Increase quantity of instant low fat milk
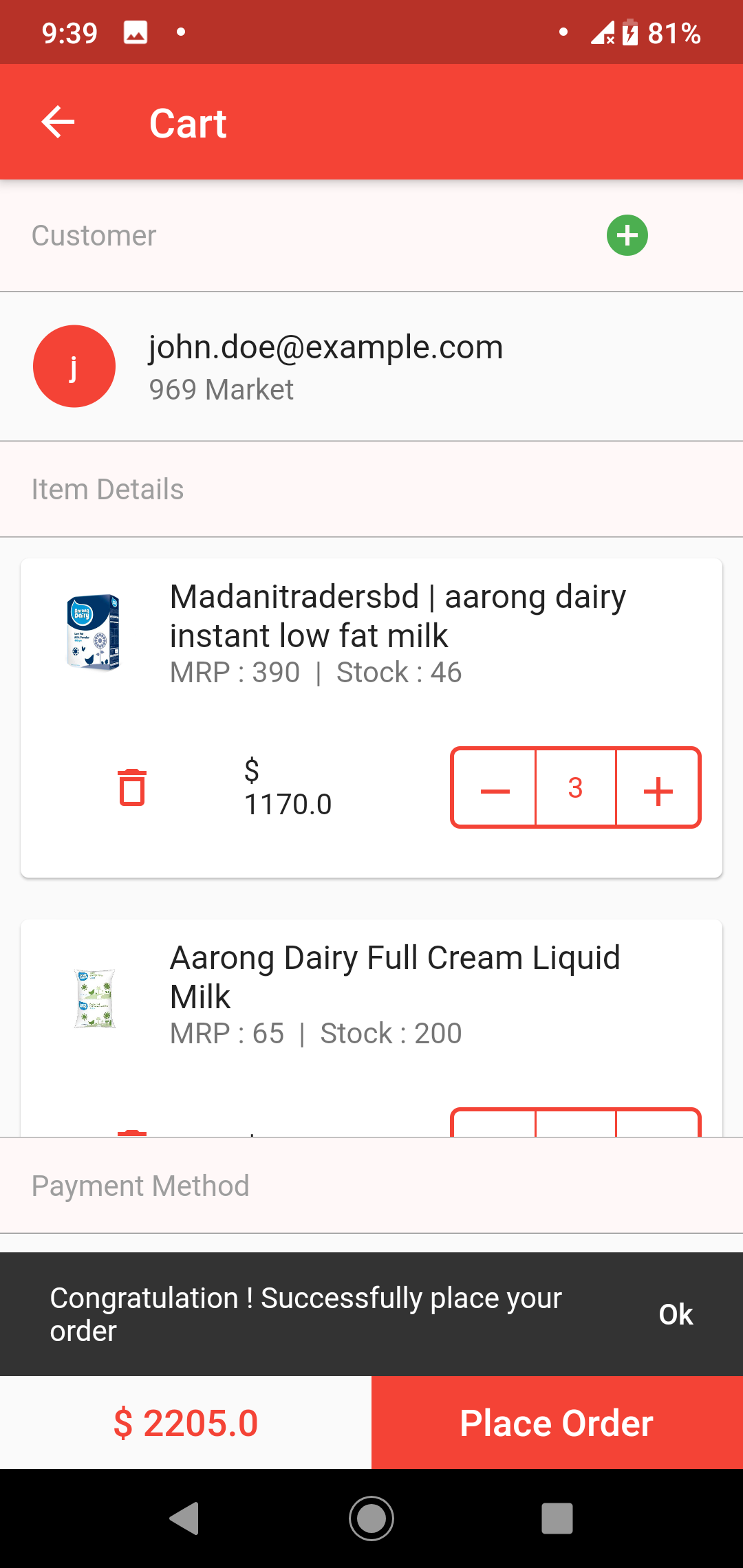The width and height of the screenshot is (743, 1568). coord(658,788)
